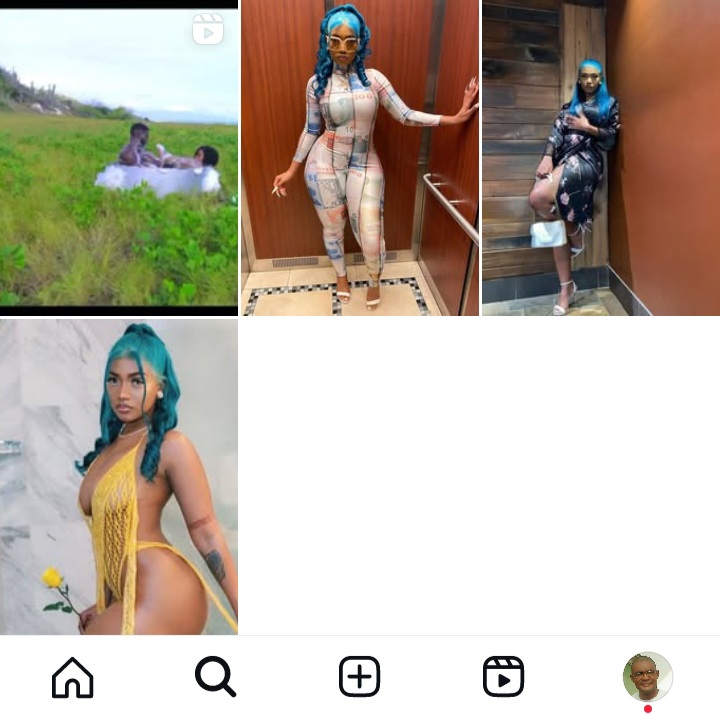
Task: Open the photo with the yellow rose
Action: click(x=118, y=477)
